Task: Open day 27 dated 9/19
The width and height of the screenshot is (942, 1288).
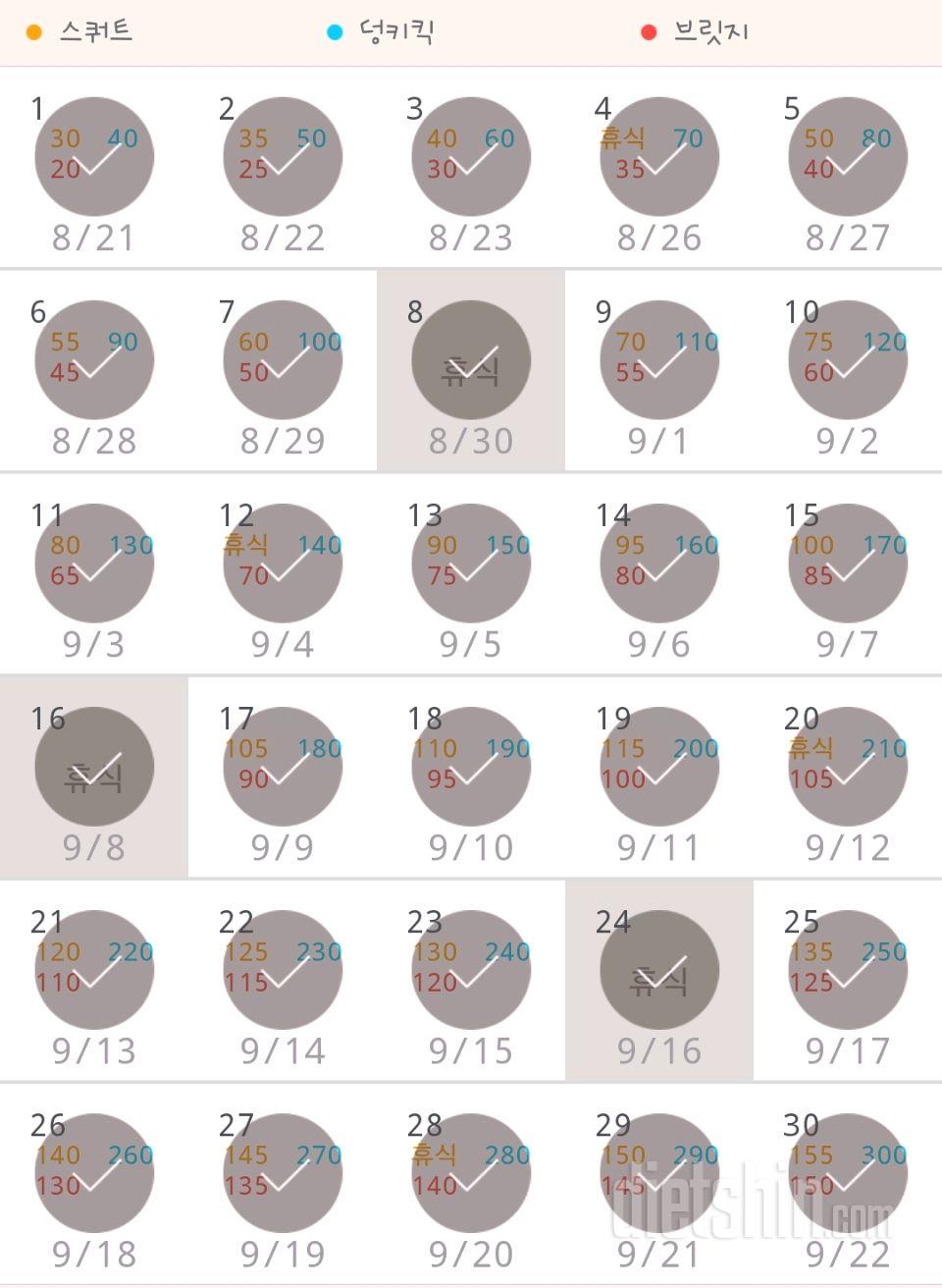Action: pos(283,1173)
